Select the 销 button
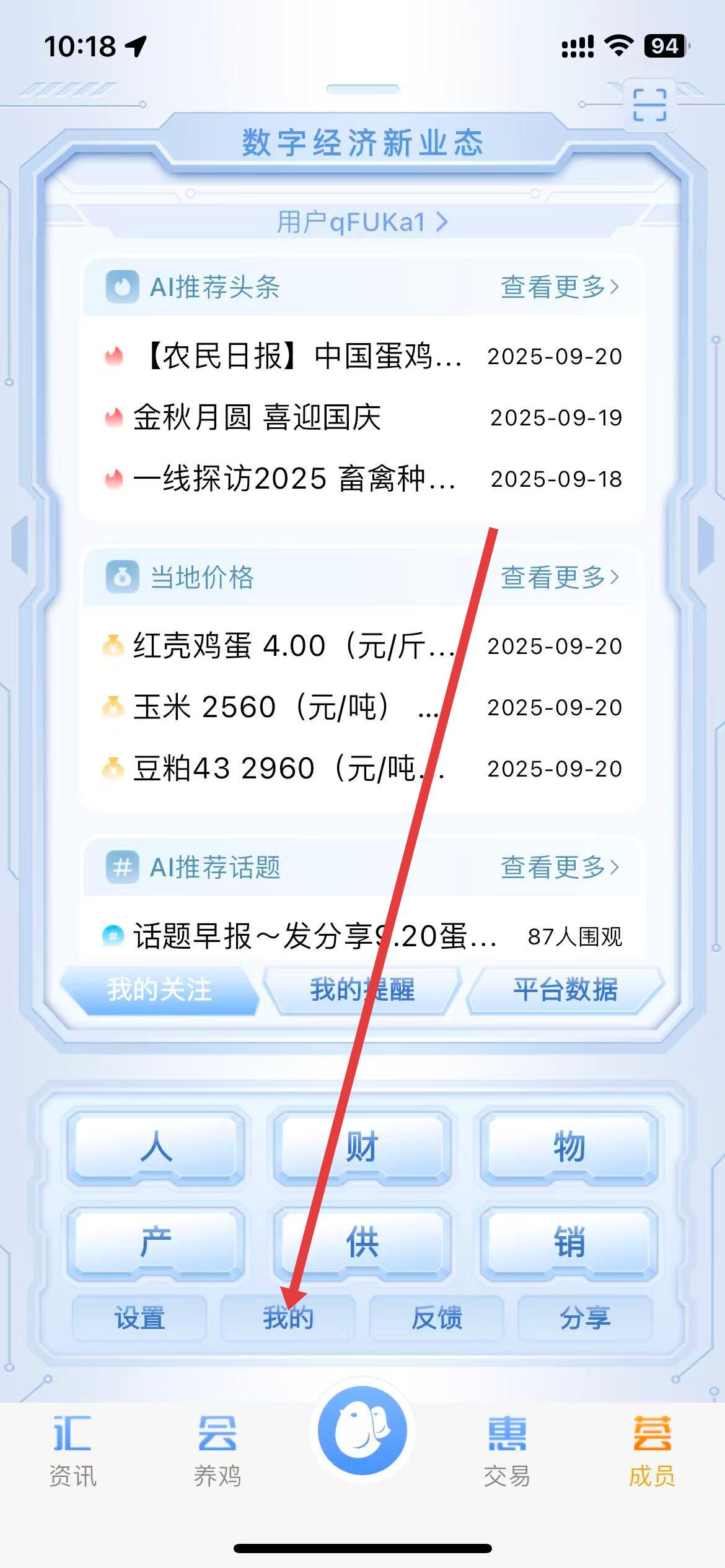Viewport: 725px width, 1568px height. [569, 1242]
